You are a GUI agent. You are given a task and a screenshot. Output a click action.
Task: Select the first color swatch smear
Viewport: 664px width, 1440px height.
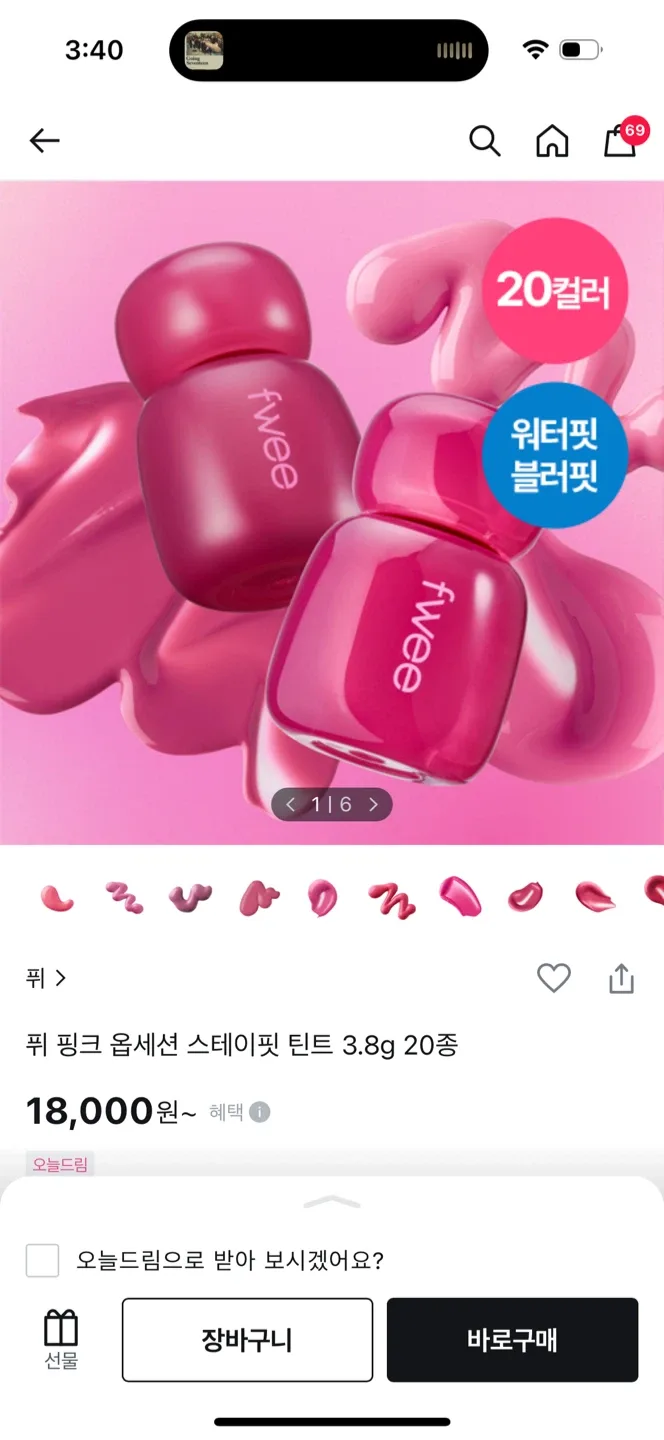57,897
